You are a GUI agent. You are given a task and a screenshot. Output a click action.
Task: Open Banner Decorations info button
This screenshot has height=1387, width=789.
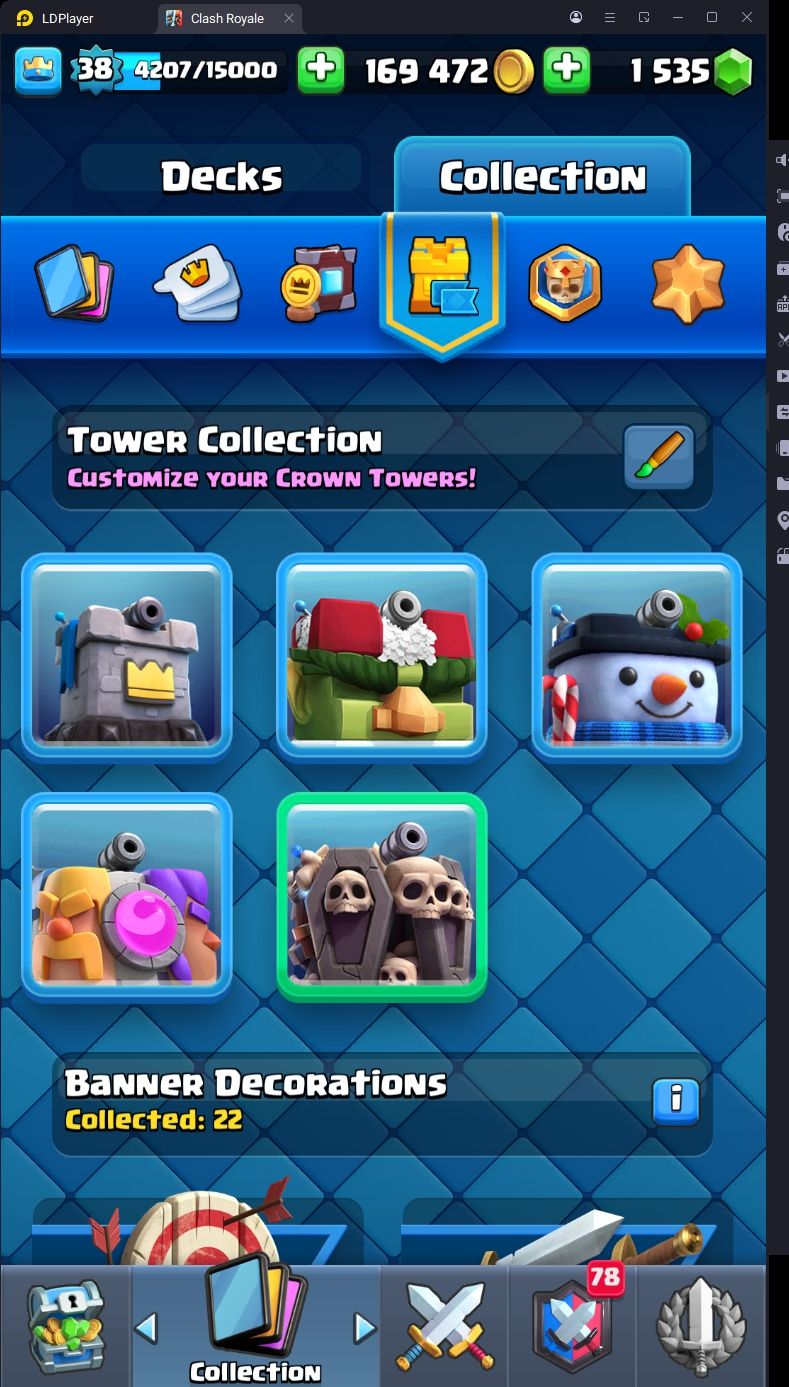pos(675,1101)
